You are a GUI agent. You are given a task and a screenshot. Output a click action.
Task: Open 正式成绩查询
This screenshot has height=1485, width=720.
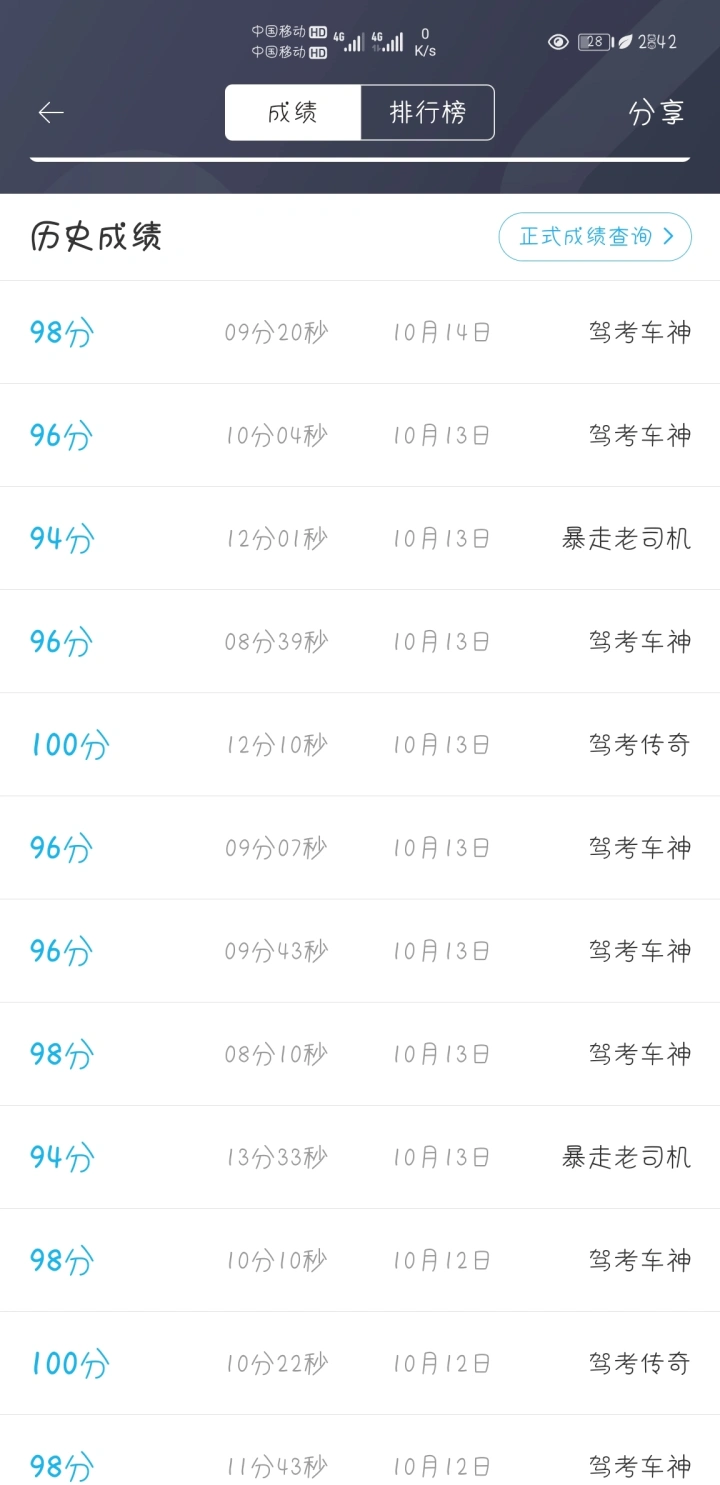pyautogui.click(x=595, y=237)
